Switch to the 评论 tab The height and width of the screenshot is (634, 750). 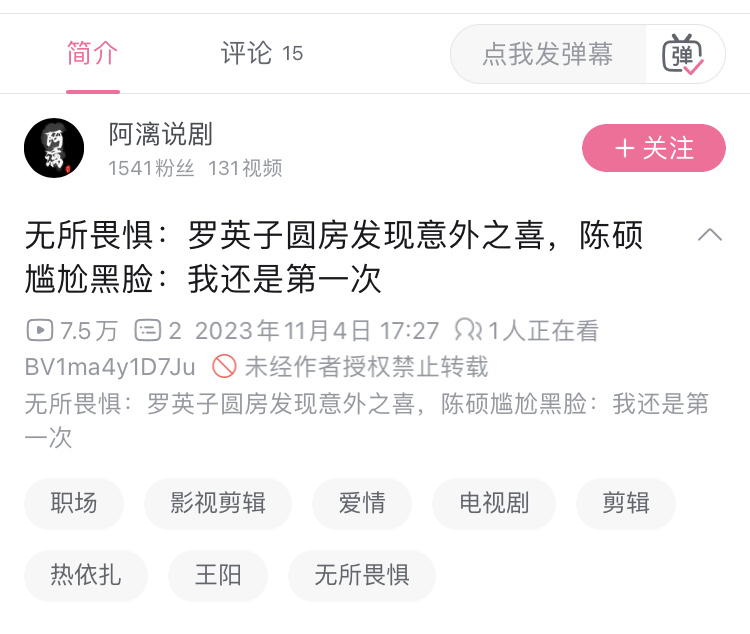click(261, 53)
